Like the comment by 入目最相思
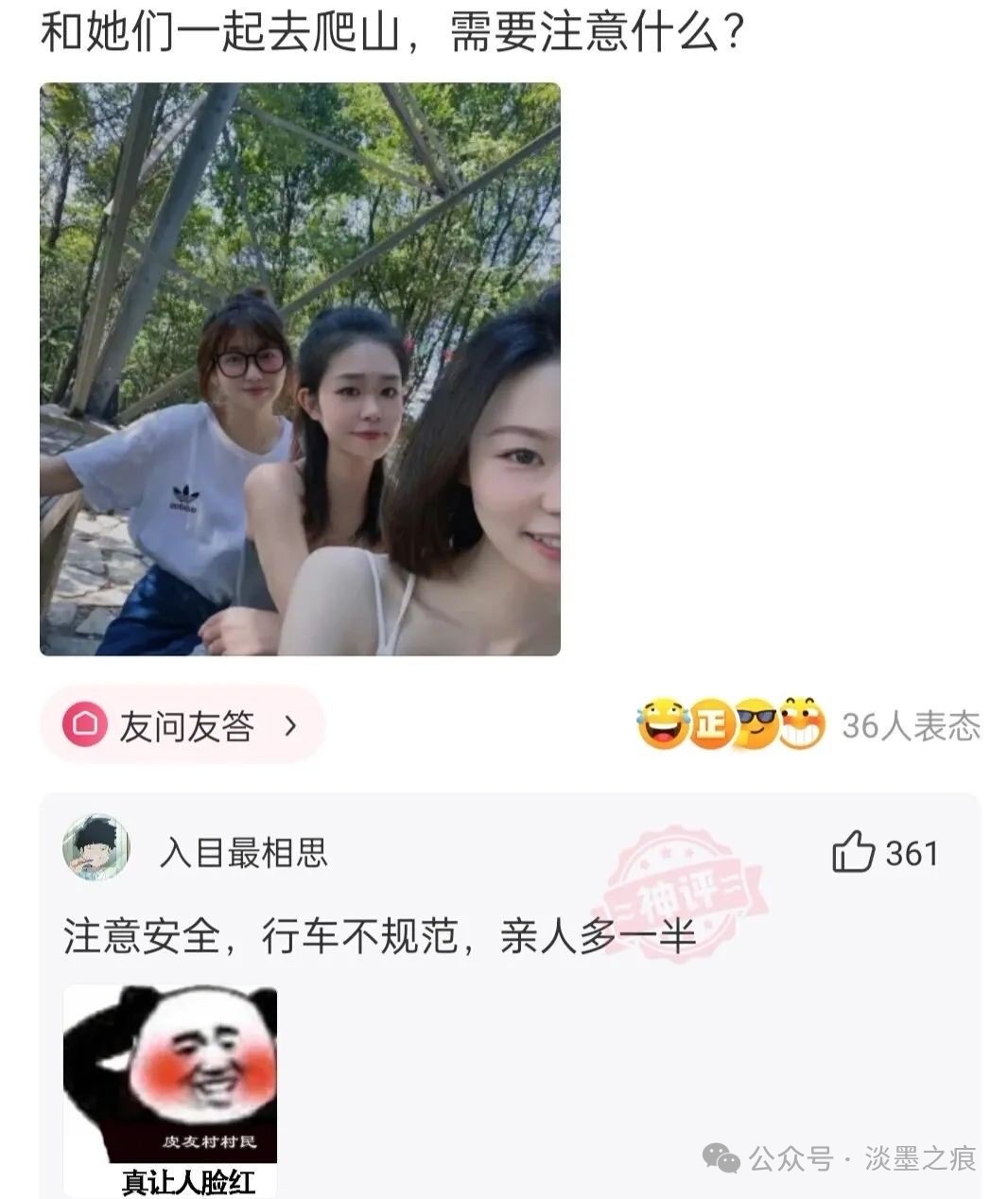1008x1199 pixels. [x=853, y=851]
